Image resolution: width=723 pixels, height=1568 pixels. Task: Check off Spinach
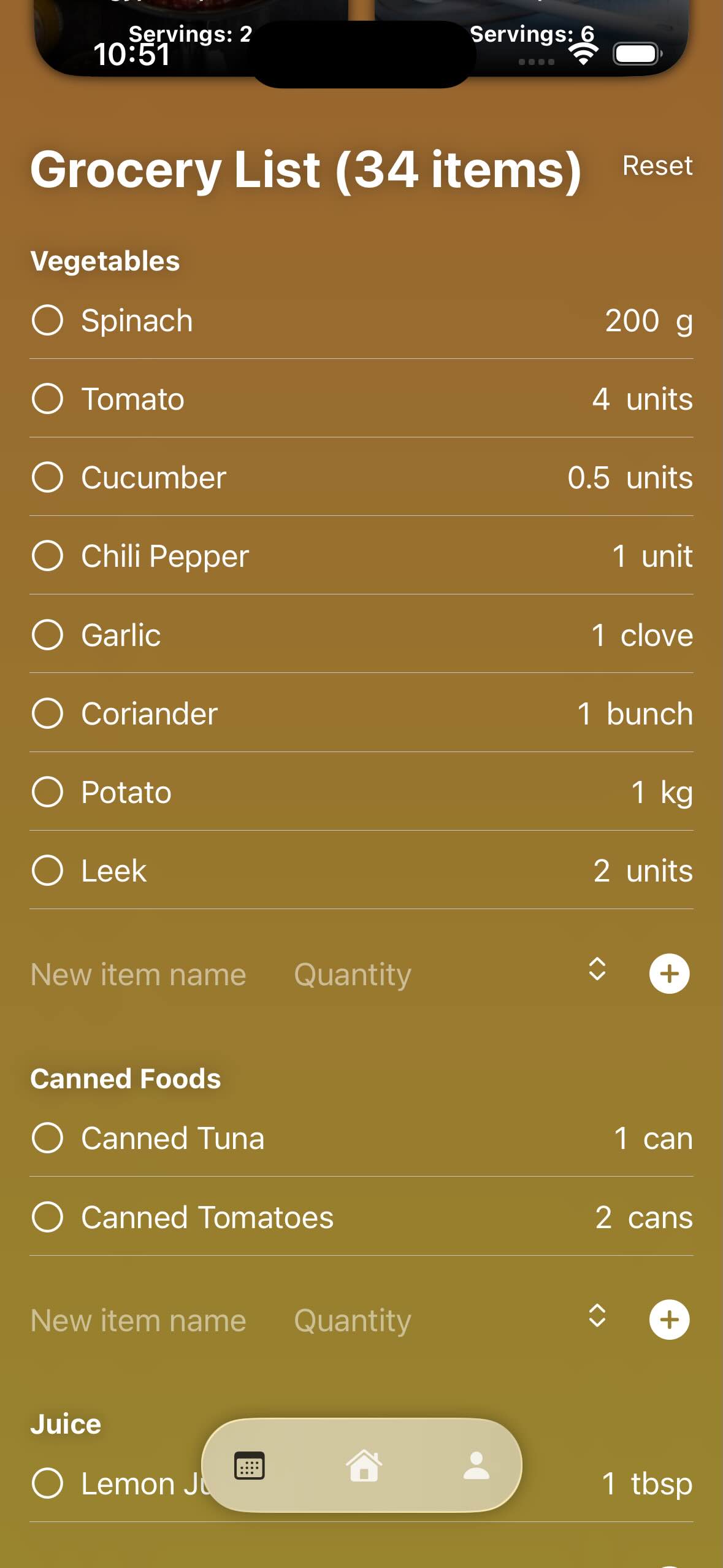tap(47, 320)
